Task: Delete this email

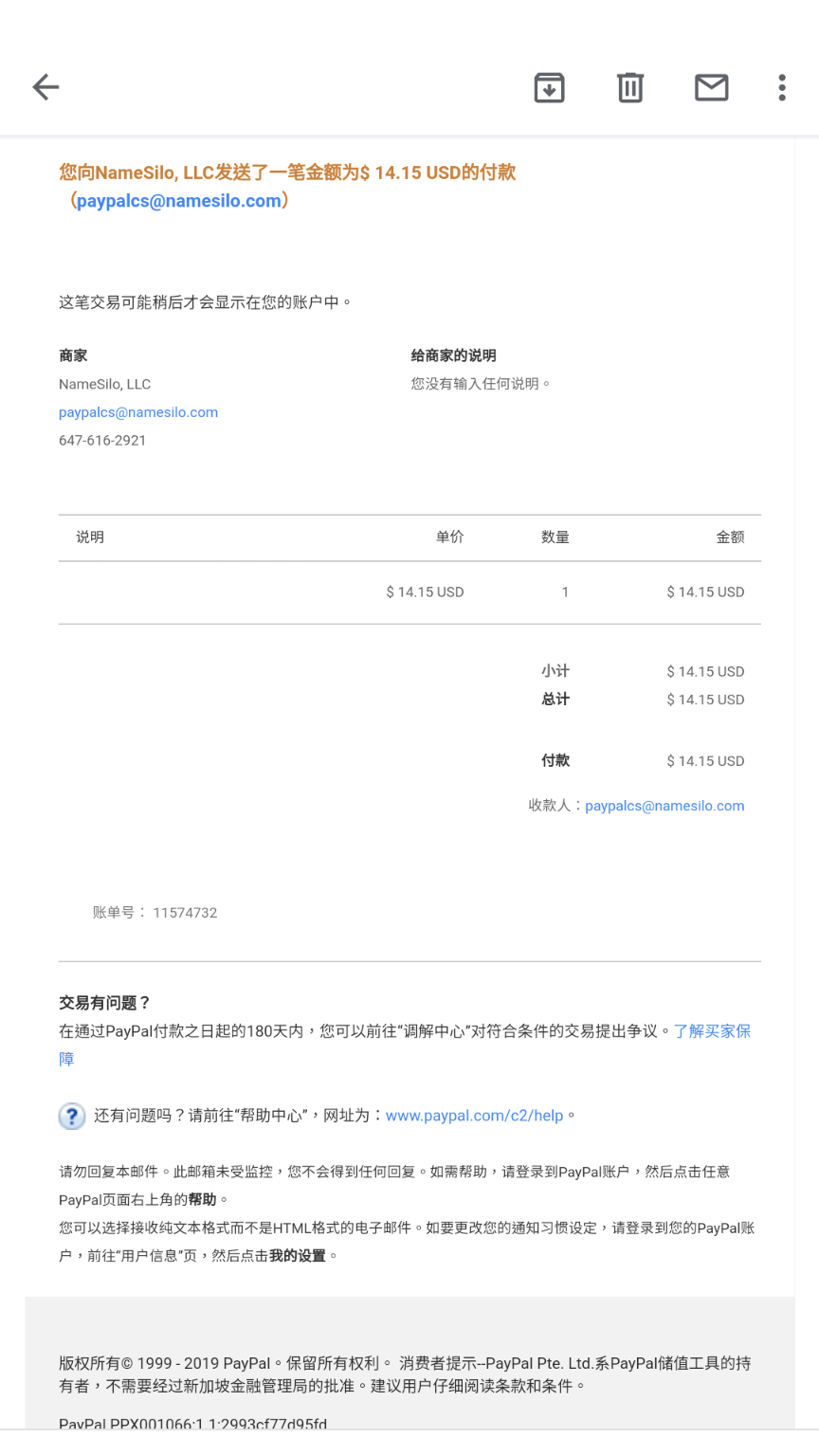Action: click(630, 87)
